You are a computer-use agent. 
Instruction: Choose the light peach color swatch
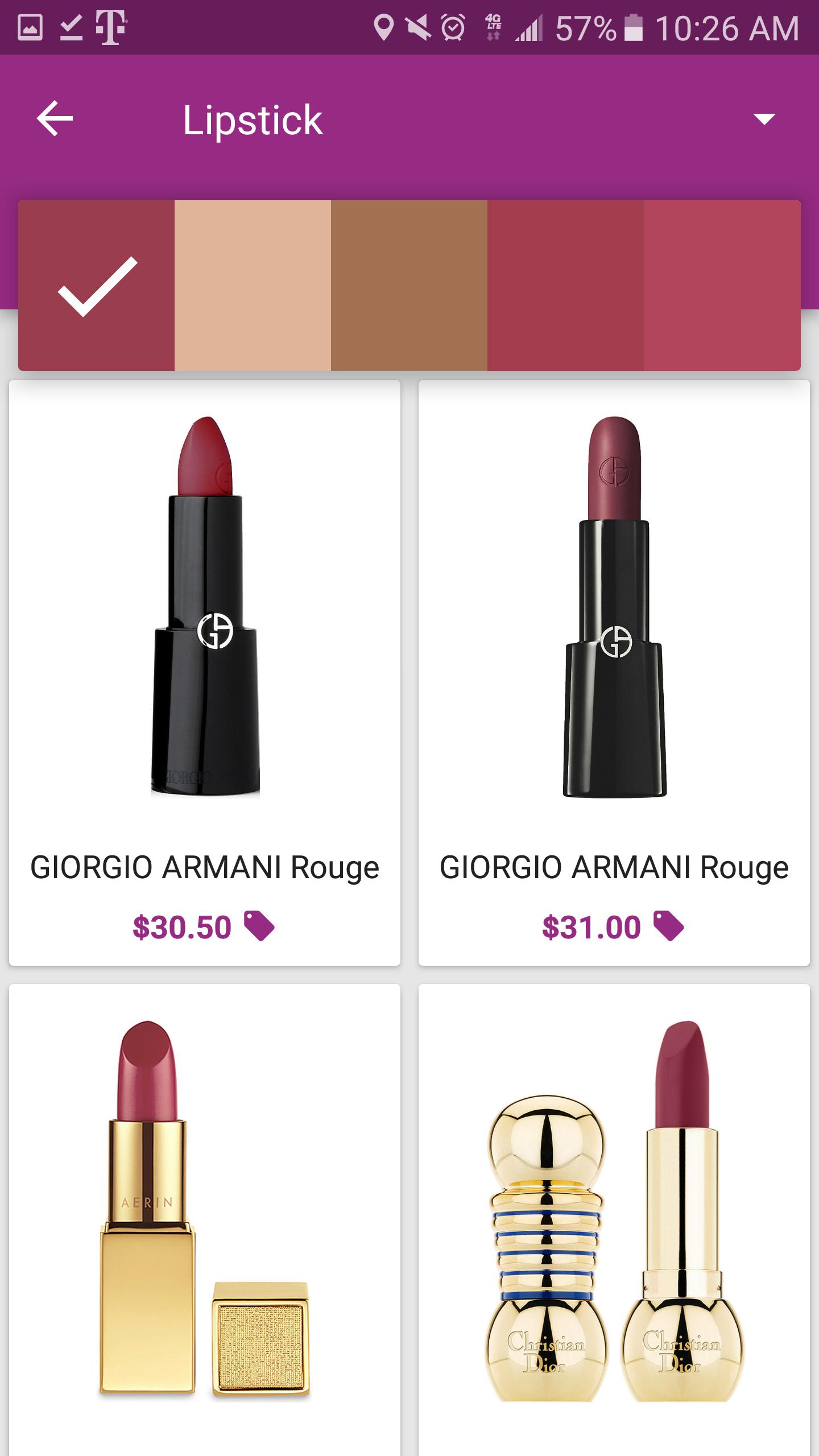tap(253, 286)
